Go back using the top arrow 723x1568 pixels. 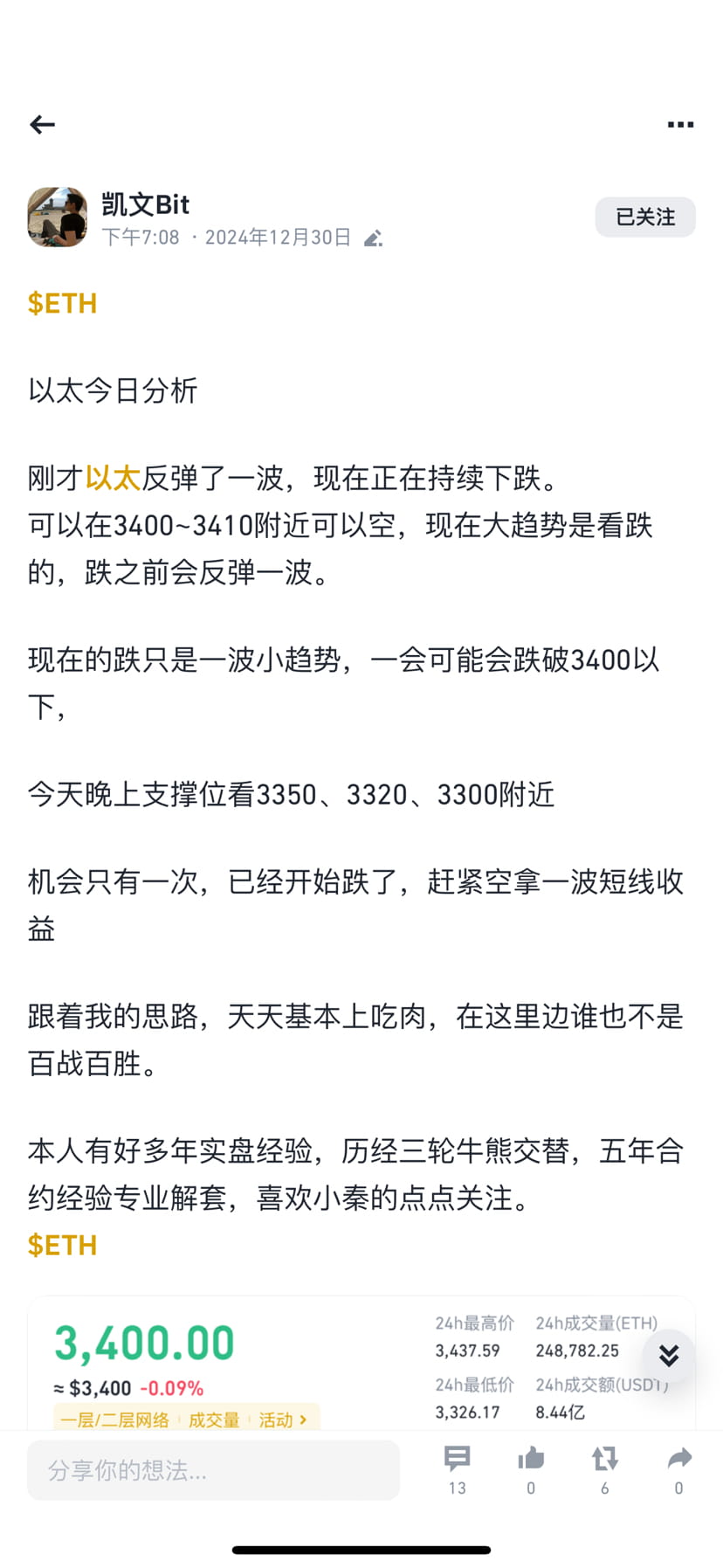tap(42, 125)
